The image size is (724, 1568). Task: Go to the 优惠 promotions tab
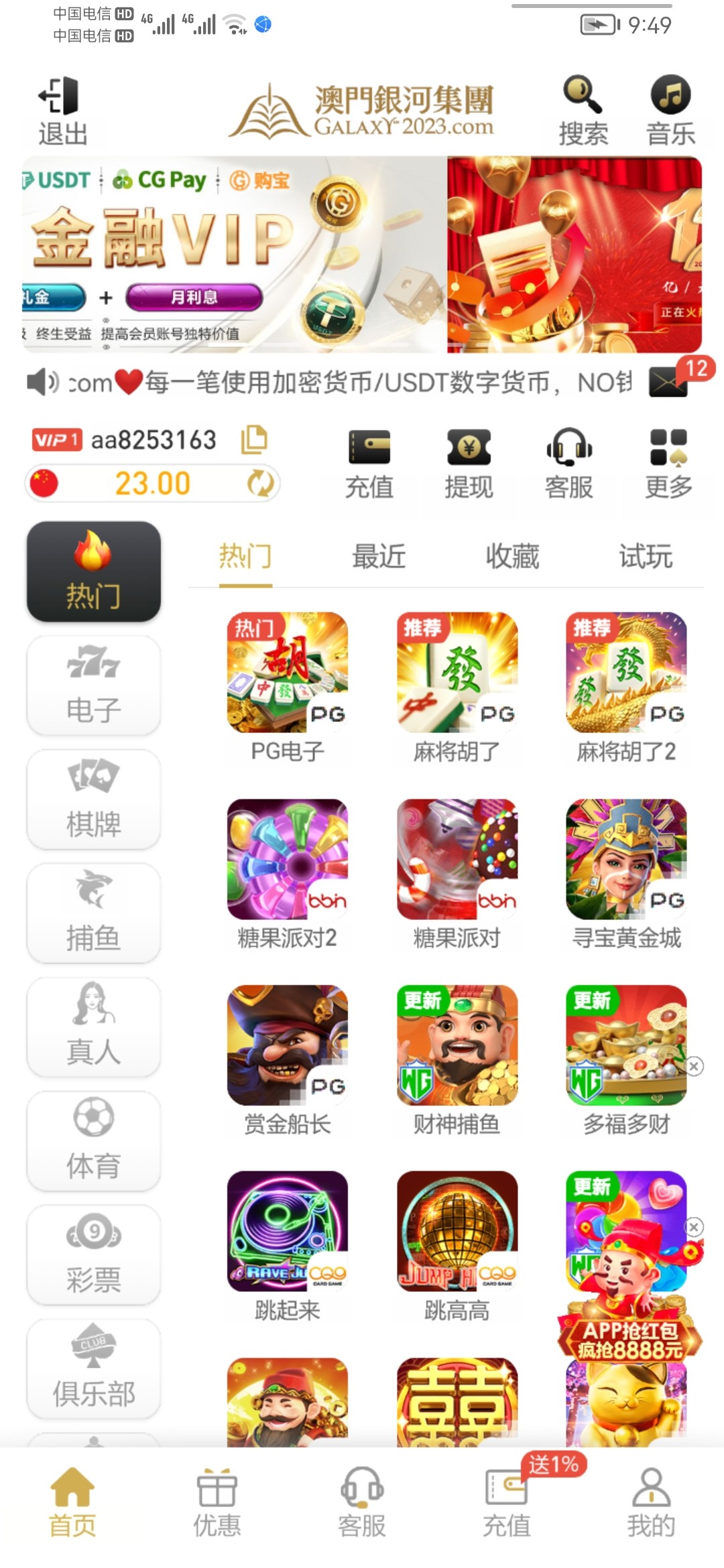[217, 1502]
